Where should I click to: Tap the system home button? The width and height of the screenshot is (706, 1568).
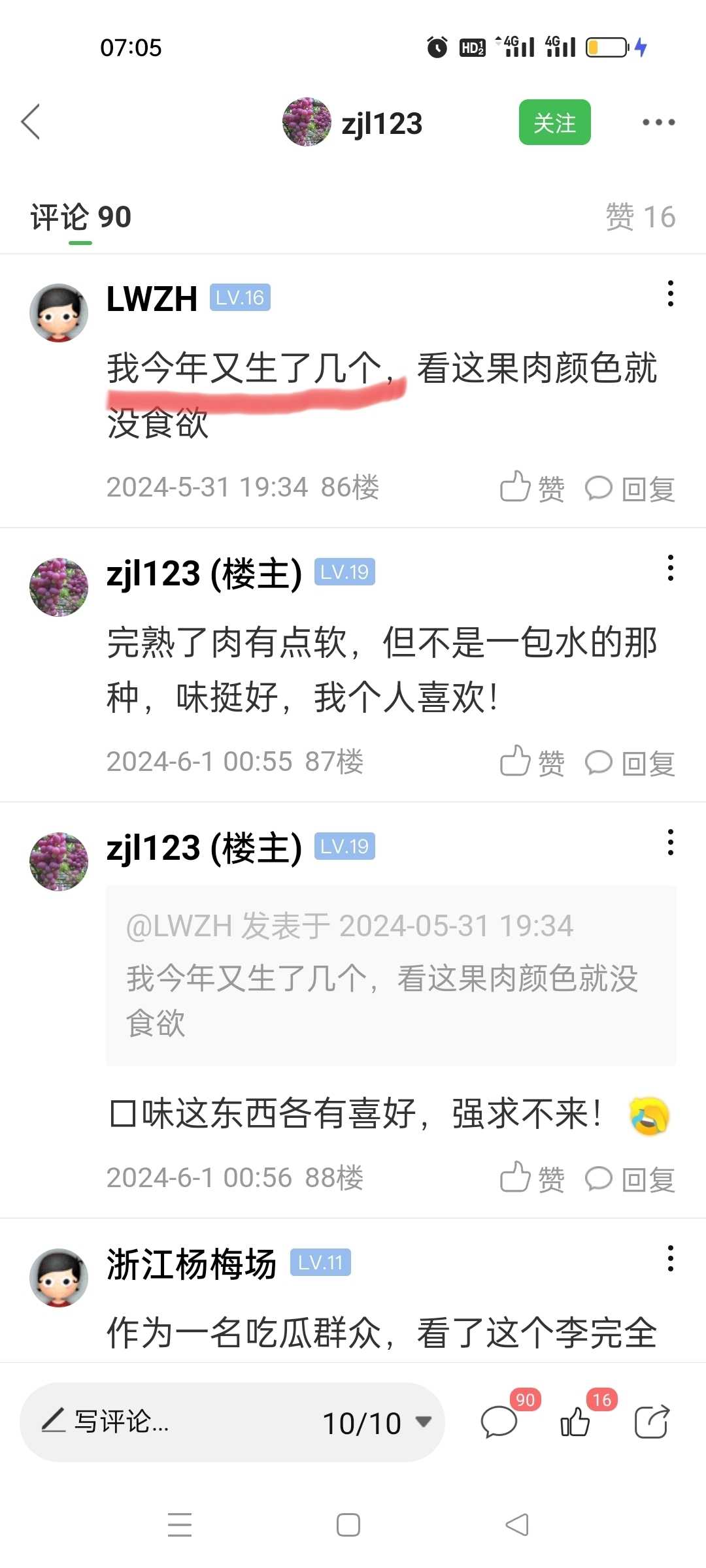point(348,1525)
